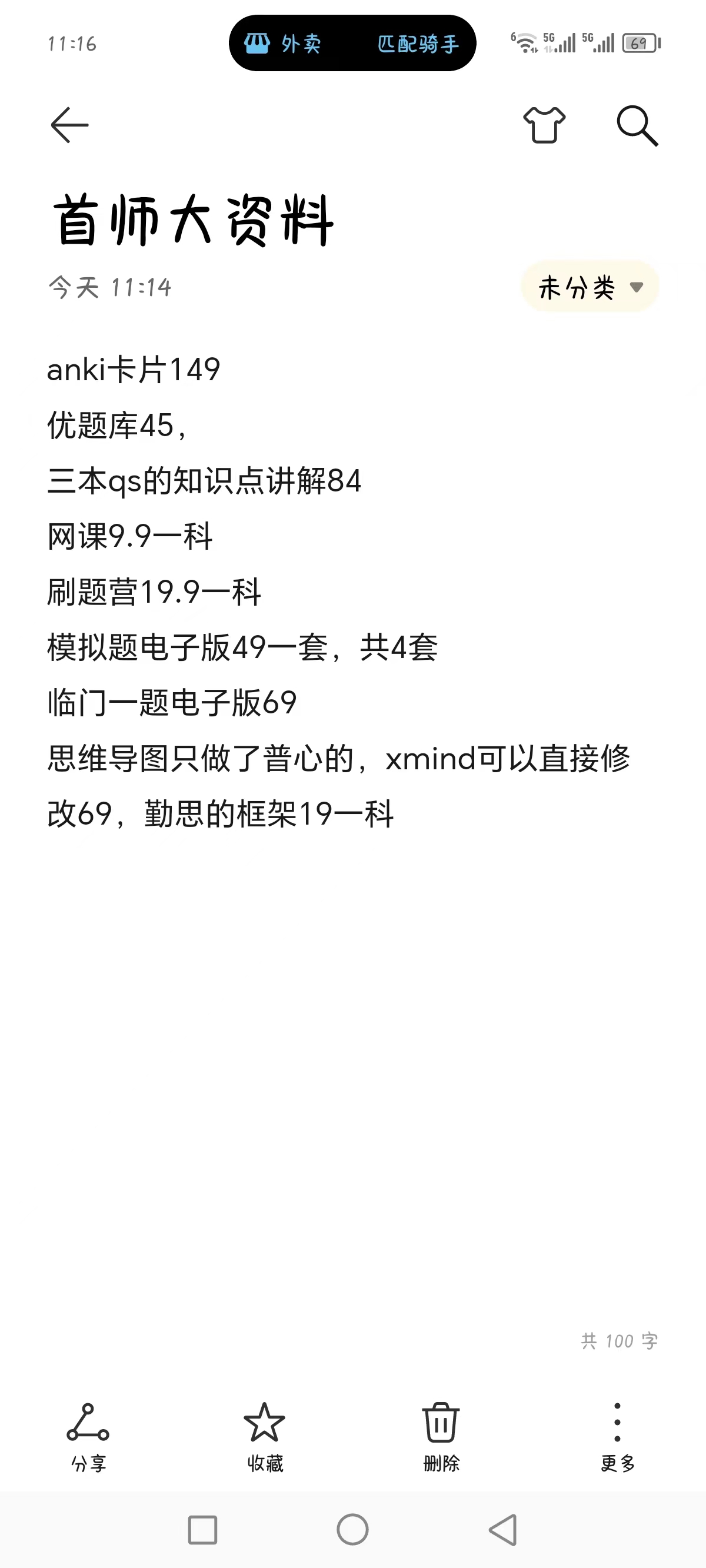Open the 外卖 rider status capsule
This screenshot has width=706, height=1568.
(352, 43)
